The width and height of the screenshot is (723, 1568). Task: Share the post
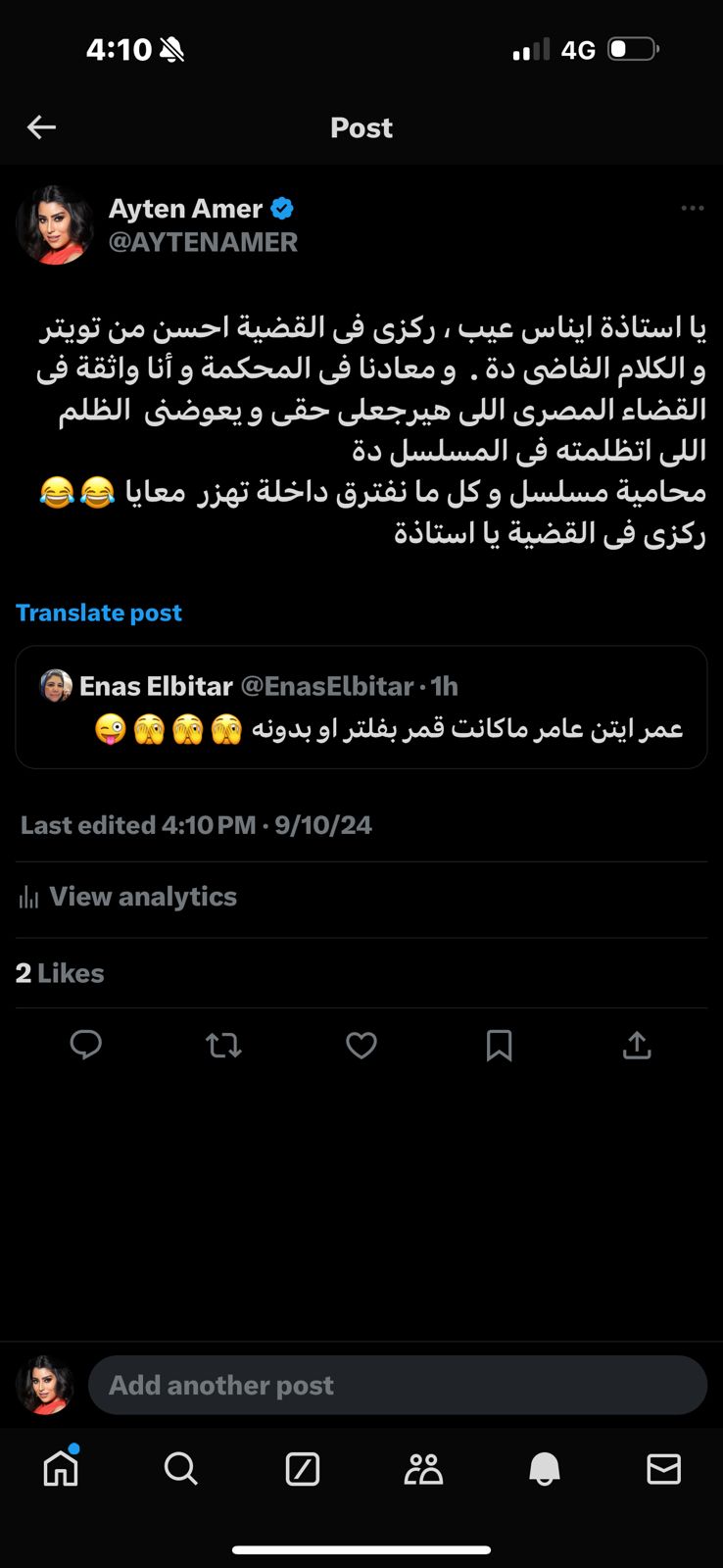tap(637, 1046)
